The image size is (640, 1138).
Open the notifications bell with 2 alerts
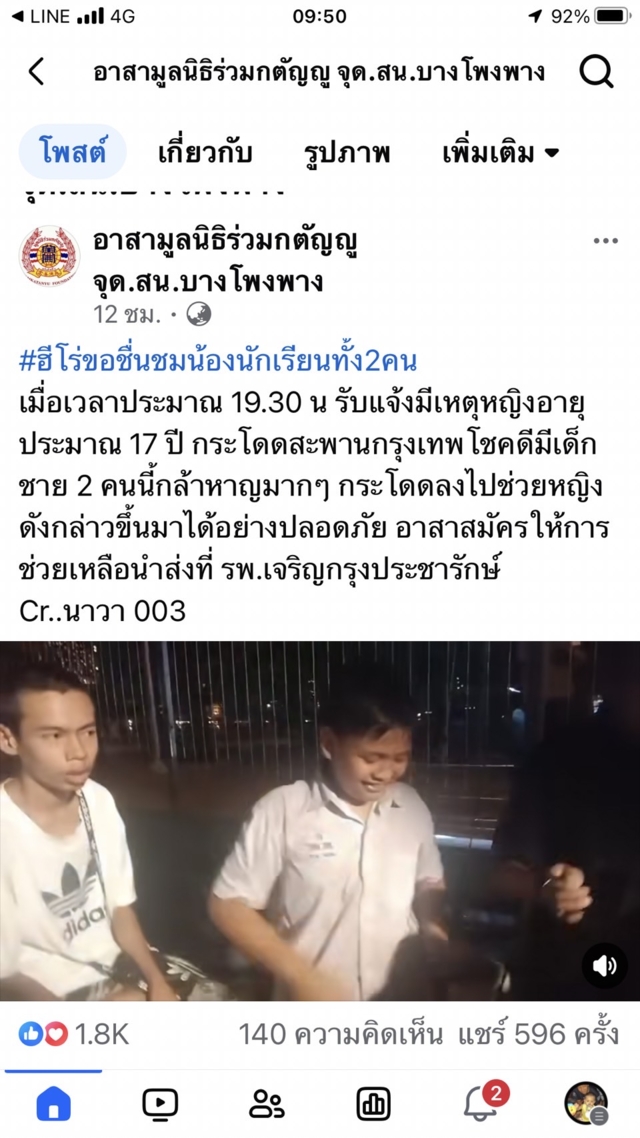click(x=481, y=1103)
